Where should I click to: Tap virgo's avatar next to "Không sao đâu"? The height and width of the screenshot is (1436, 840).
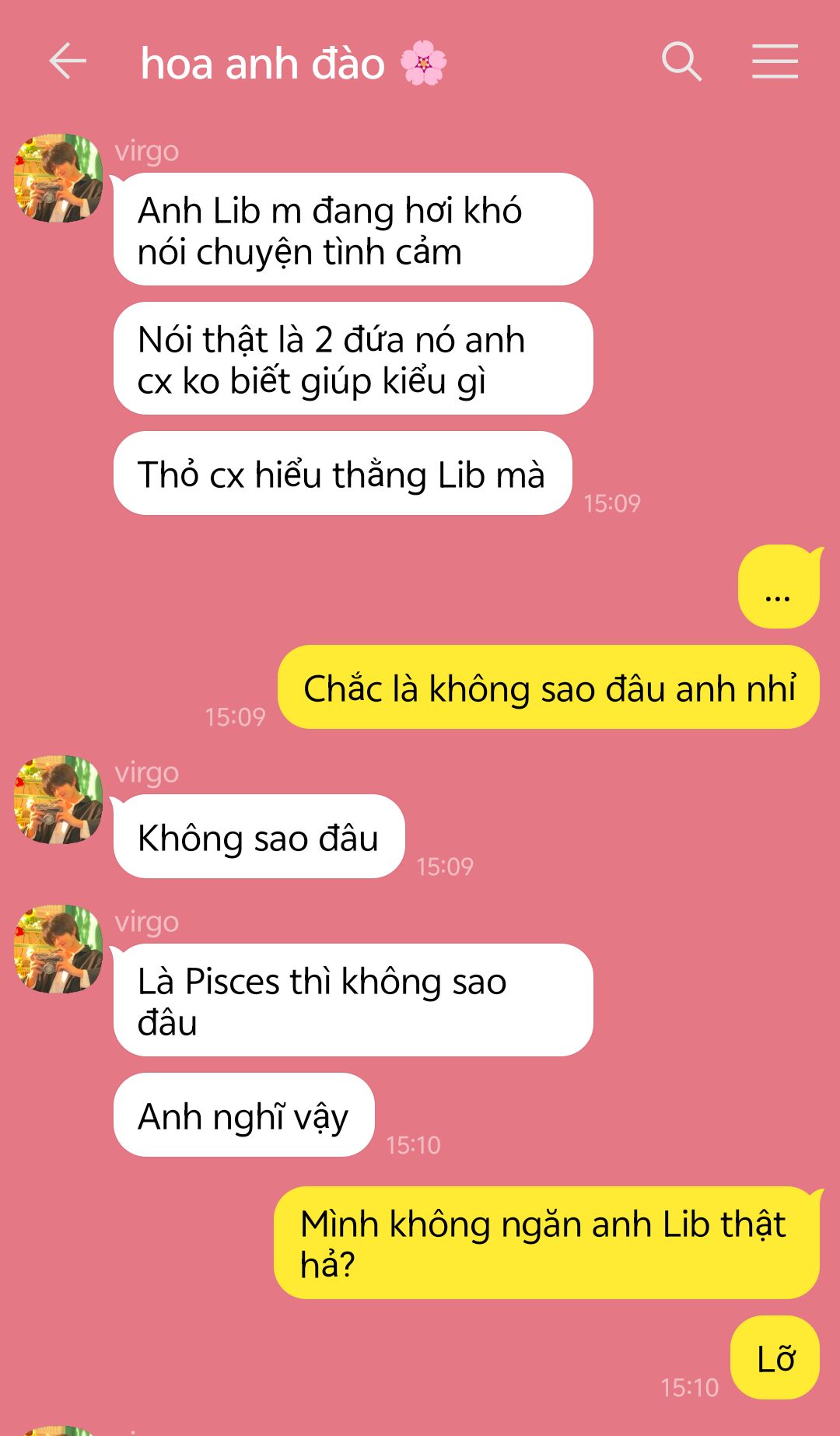pos(58,800)
